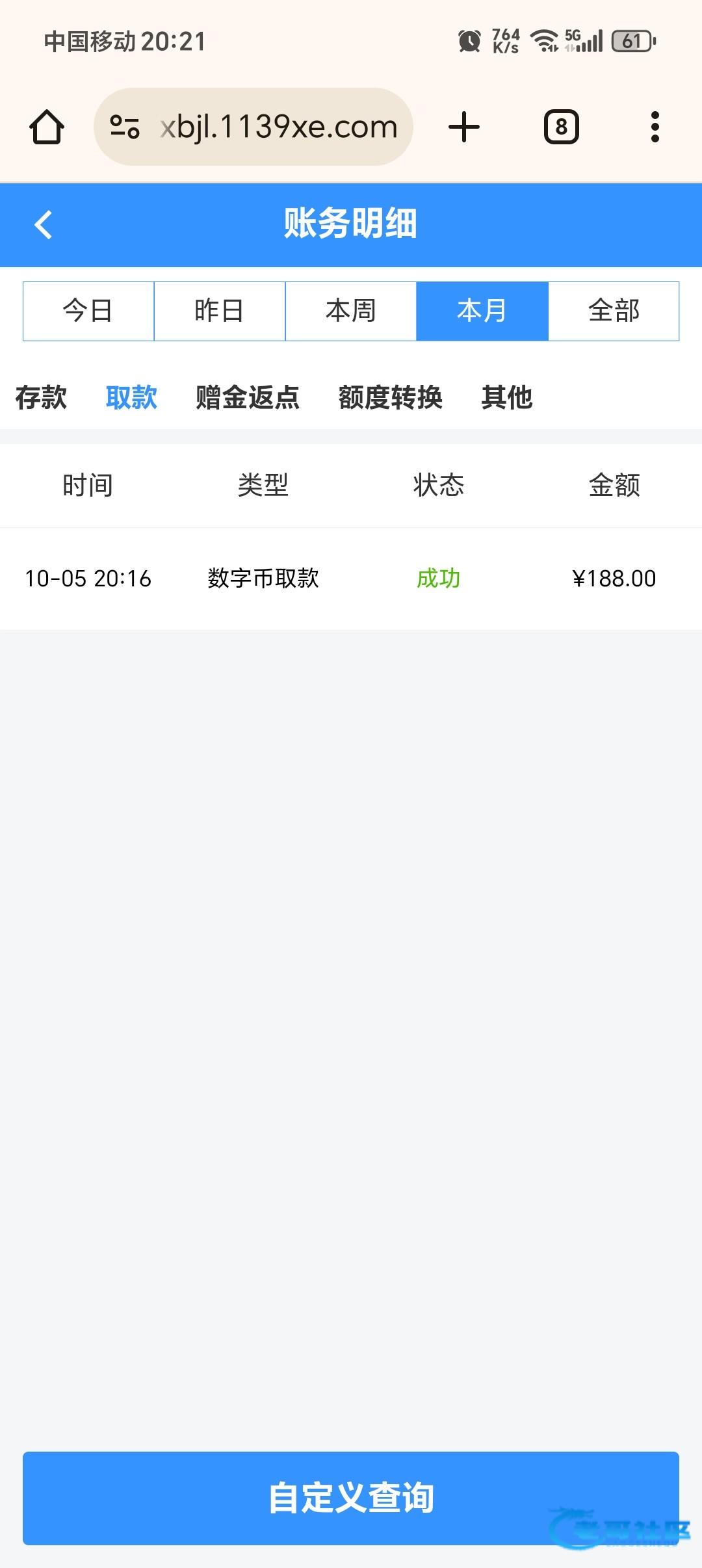Switch to 额度转换 tab

pyautogui.click(x=390, y=397)
